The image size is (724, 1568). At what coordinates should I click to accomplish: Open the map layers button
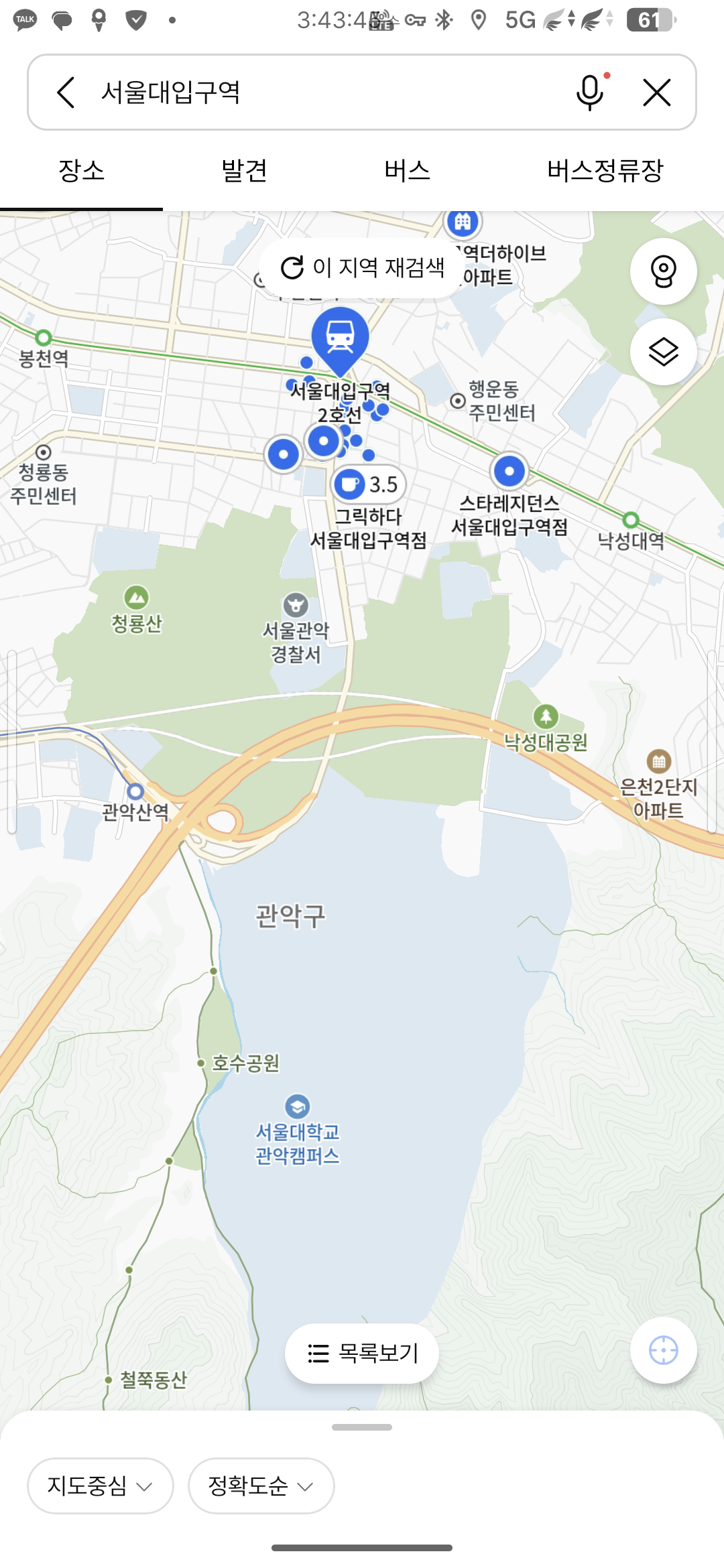click(x=663, y=352)
